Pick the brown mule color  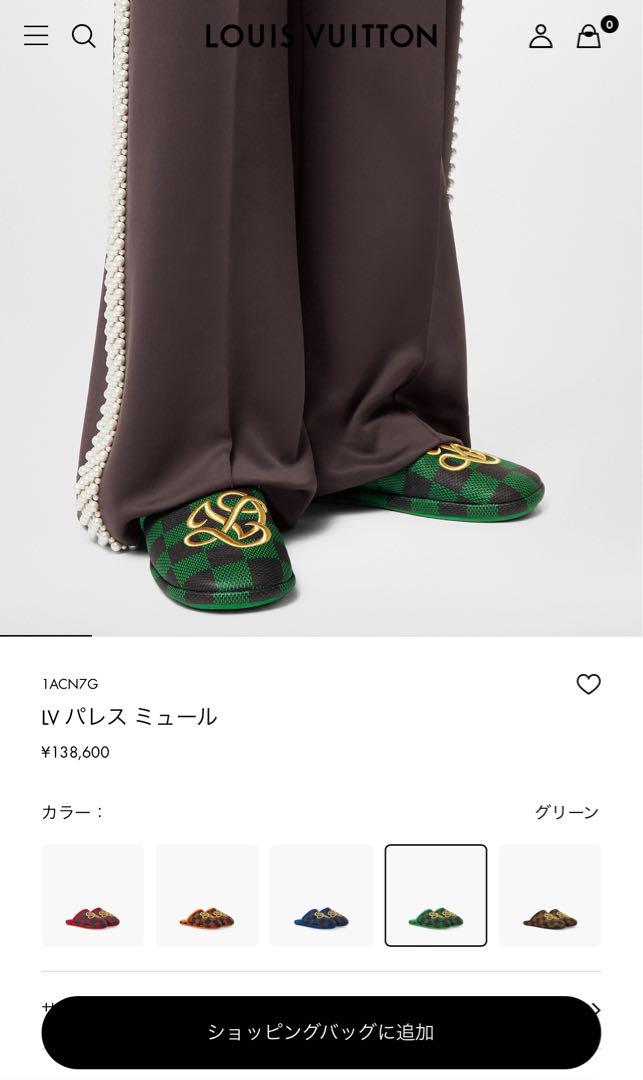point(550,895)
